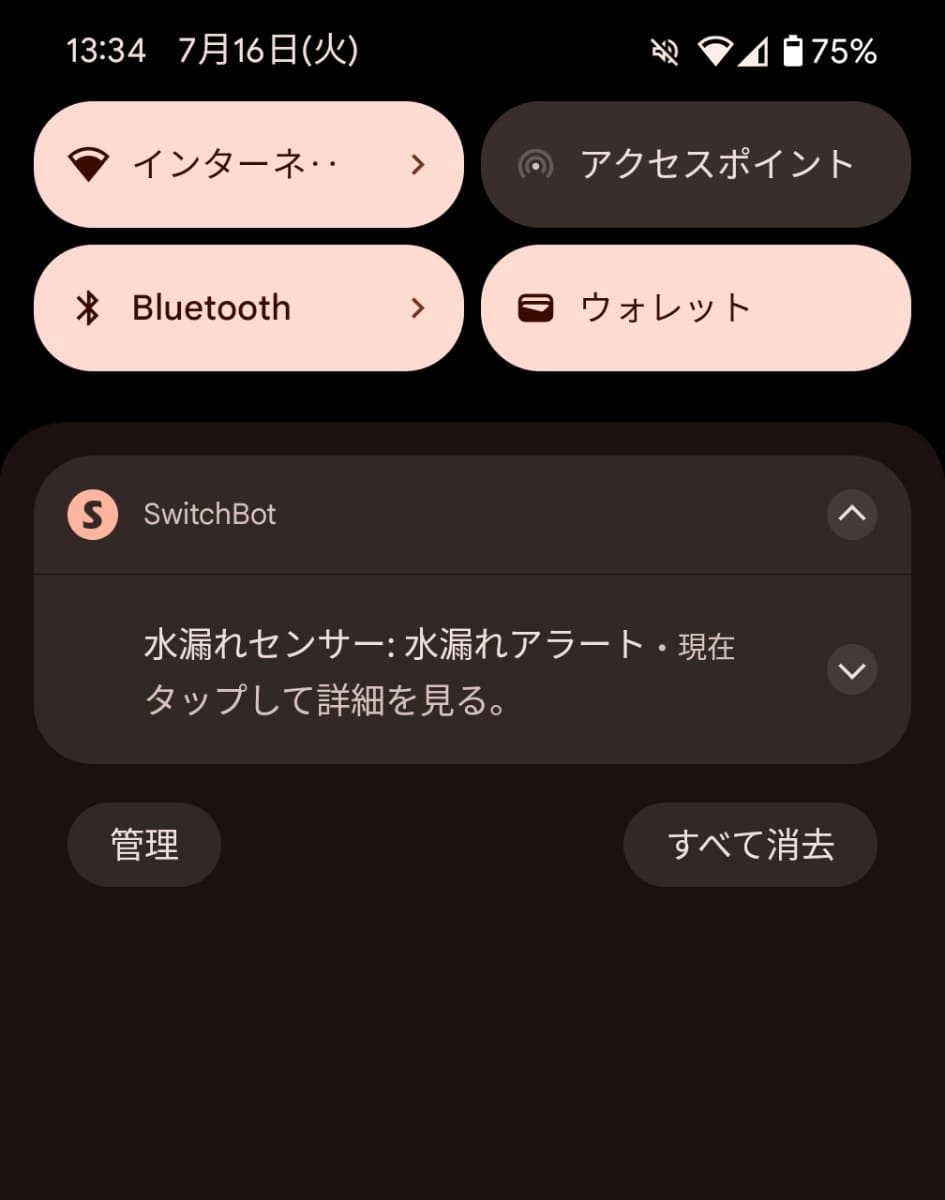Tap the clock showing 13:34
Image resolution: width=945 pixels, height=1200 pixels.
pyautogui.click(x=108, y=49)
